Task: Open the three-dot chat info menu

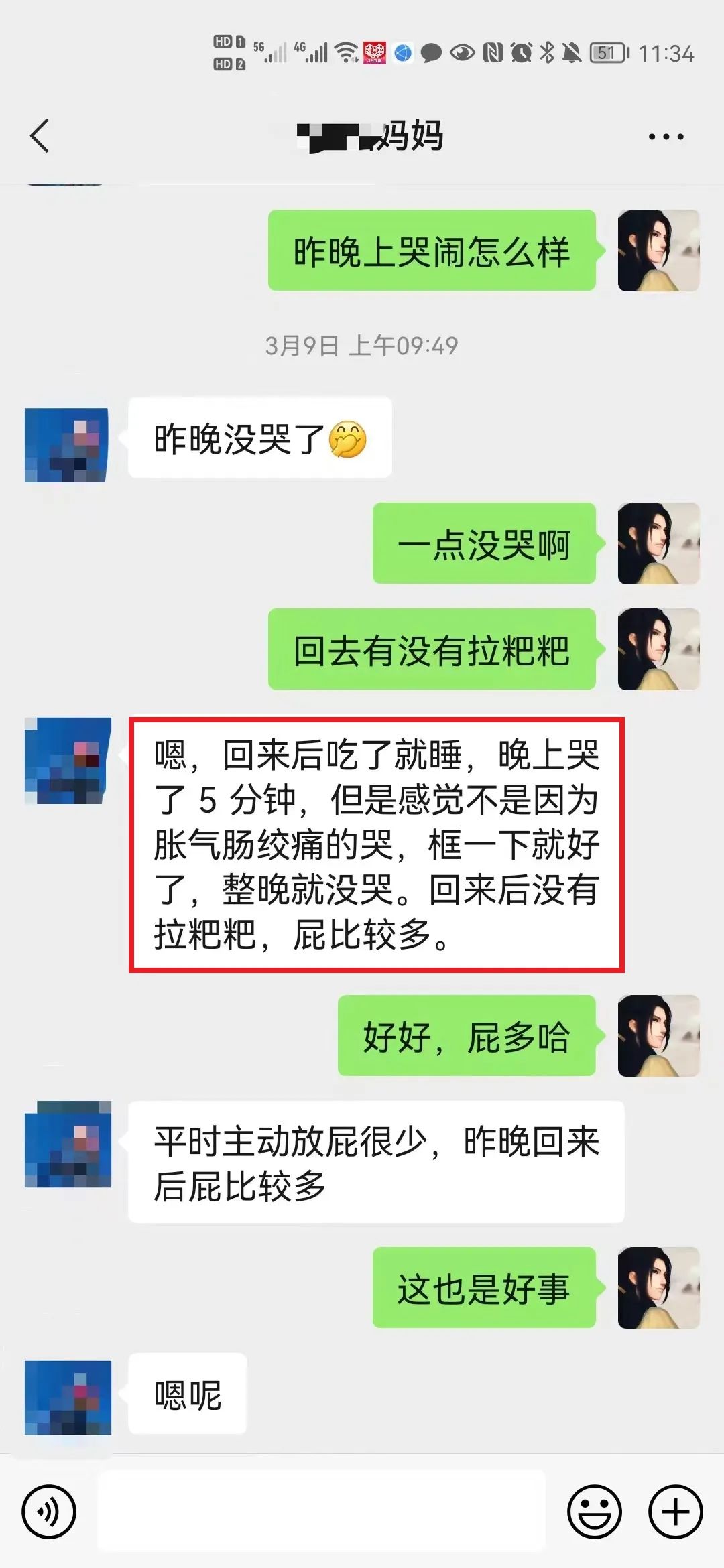Action: click(x=666, y=137)
